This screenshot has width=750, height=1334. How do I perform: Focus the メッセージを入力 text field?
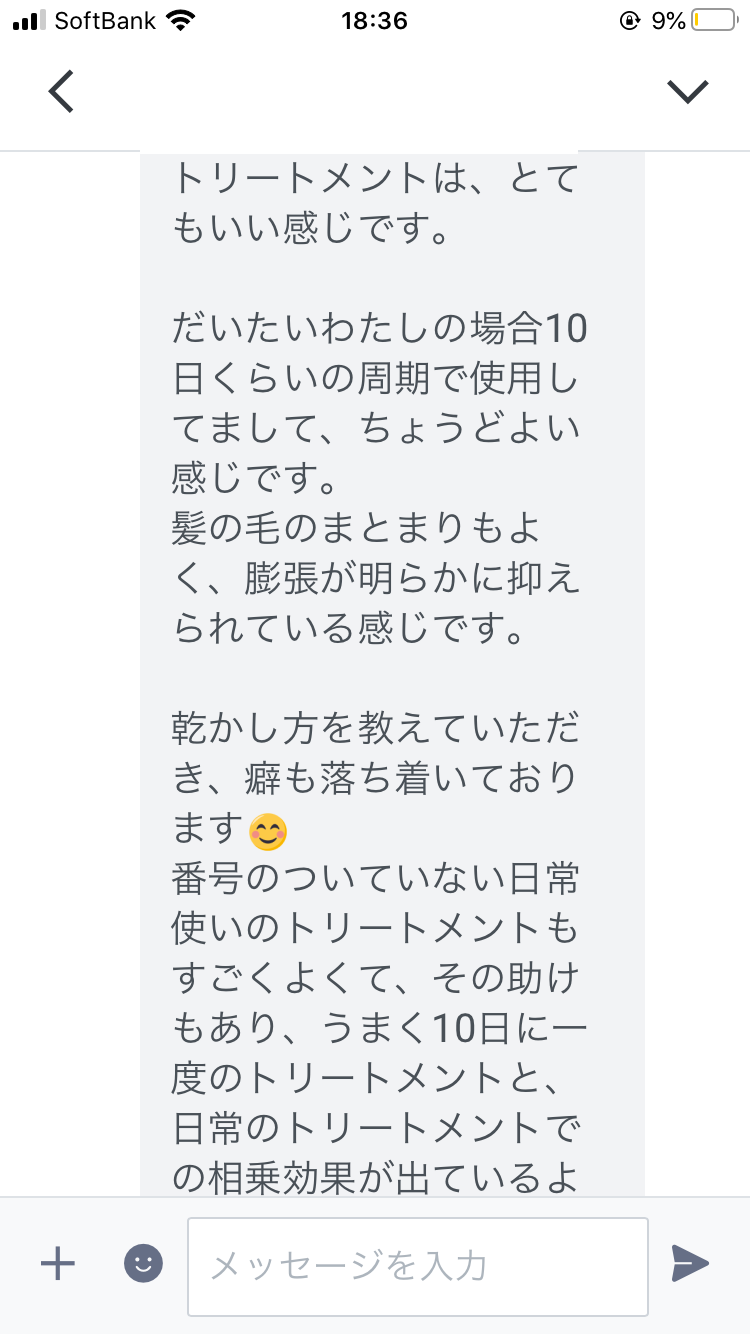pos(417,1266)
